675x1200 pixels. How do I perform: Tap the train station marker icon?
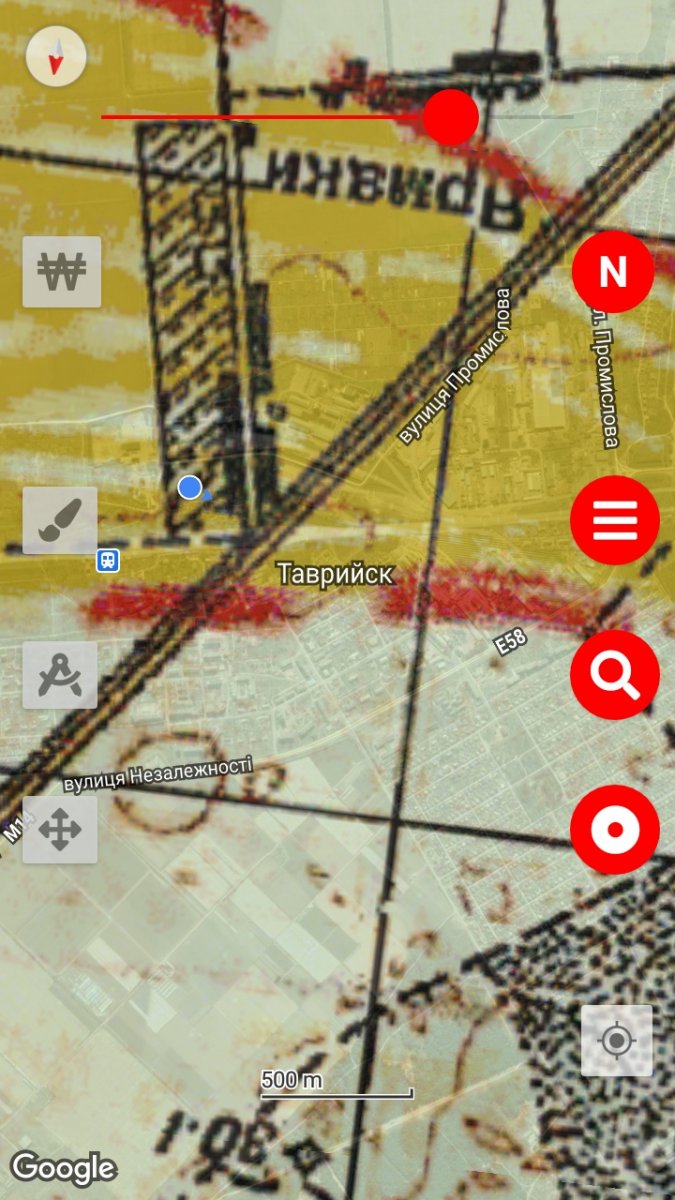108,560
